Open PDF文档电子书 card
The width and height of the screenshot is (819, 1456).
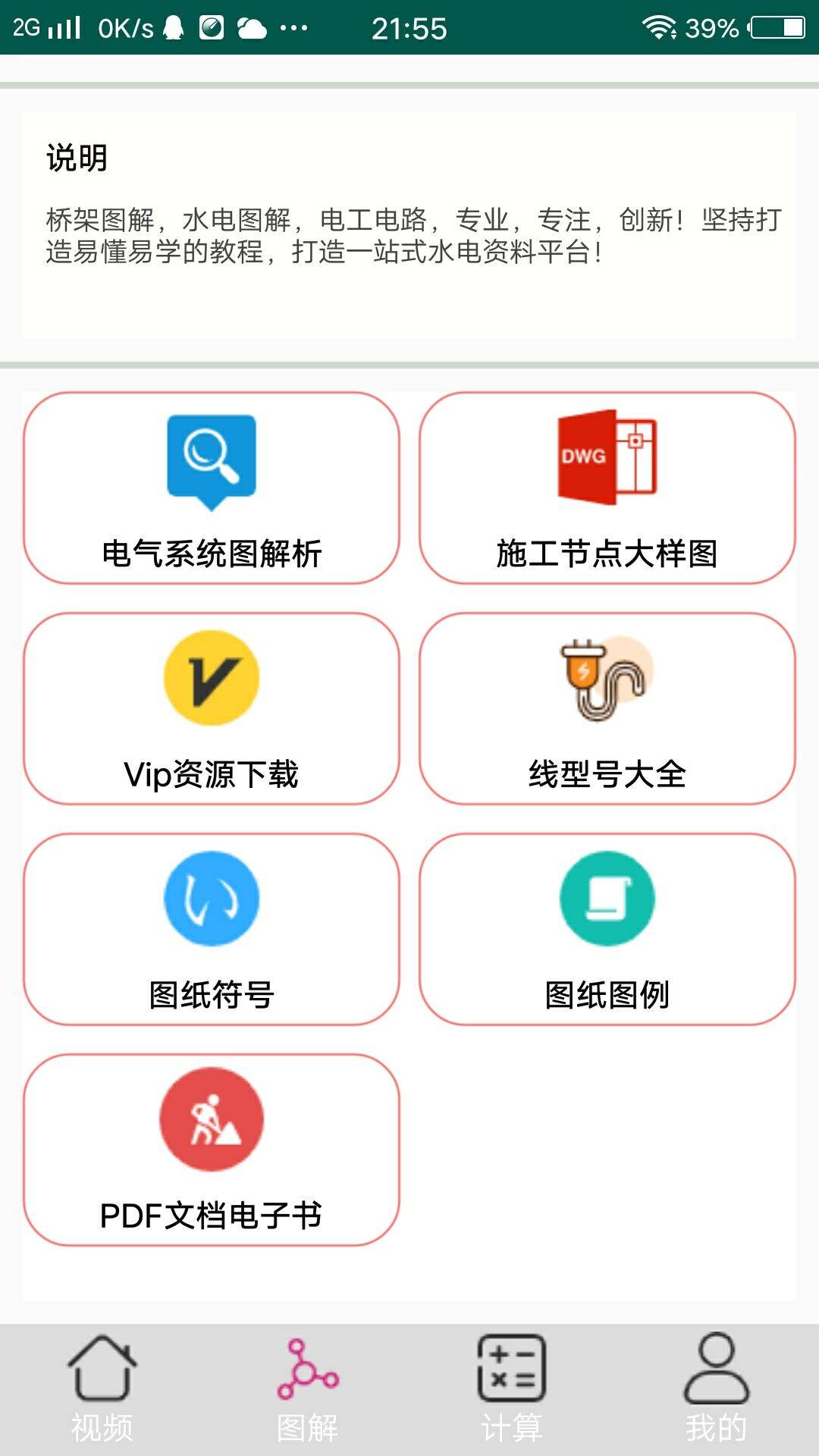[212, 1150]
